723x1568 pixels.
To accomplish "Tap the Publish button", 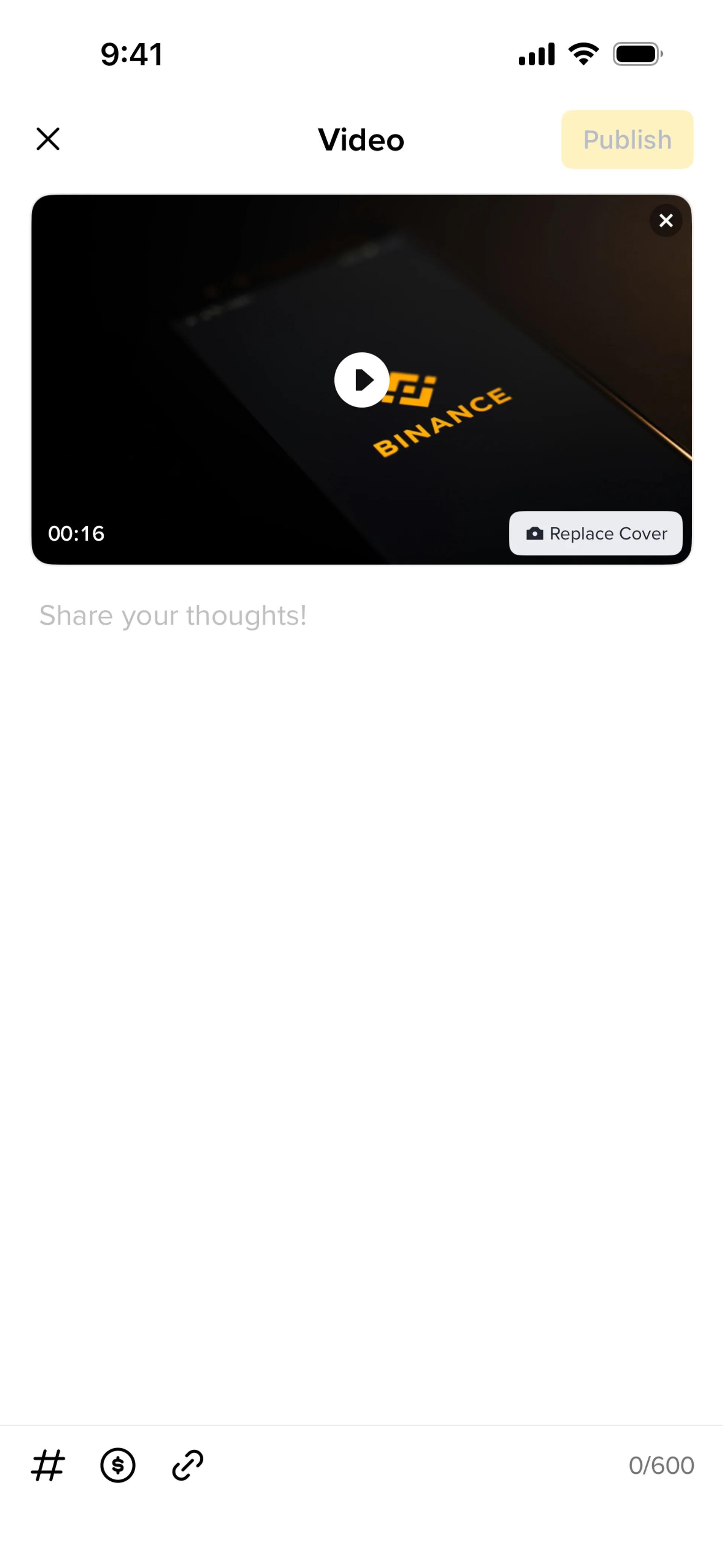I will tap(627, 139).
